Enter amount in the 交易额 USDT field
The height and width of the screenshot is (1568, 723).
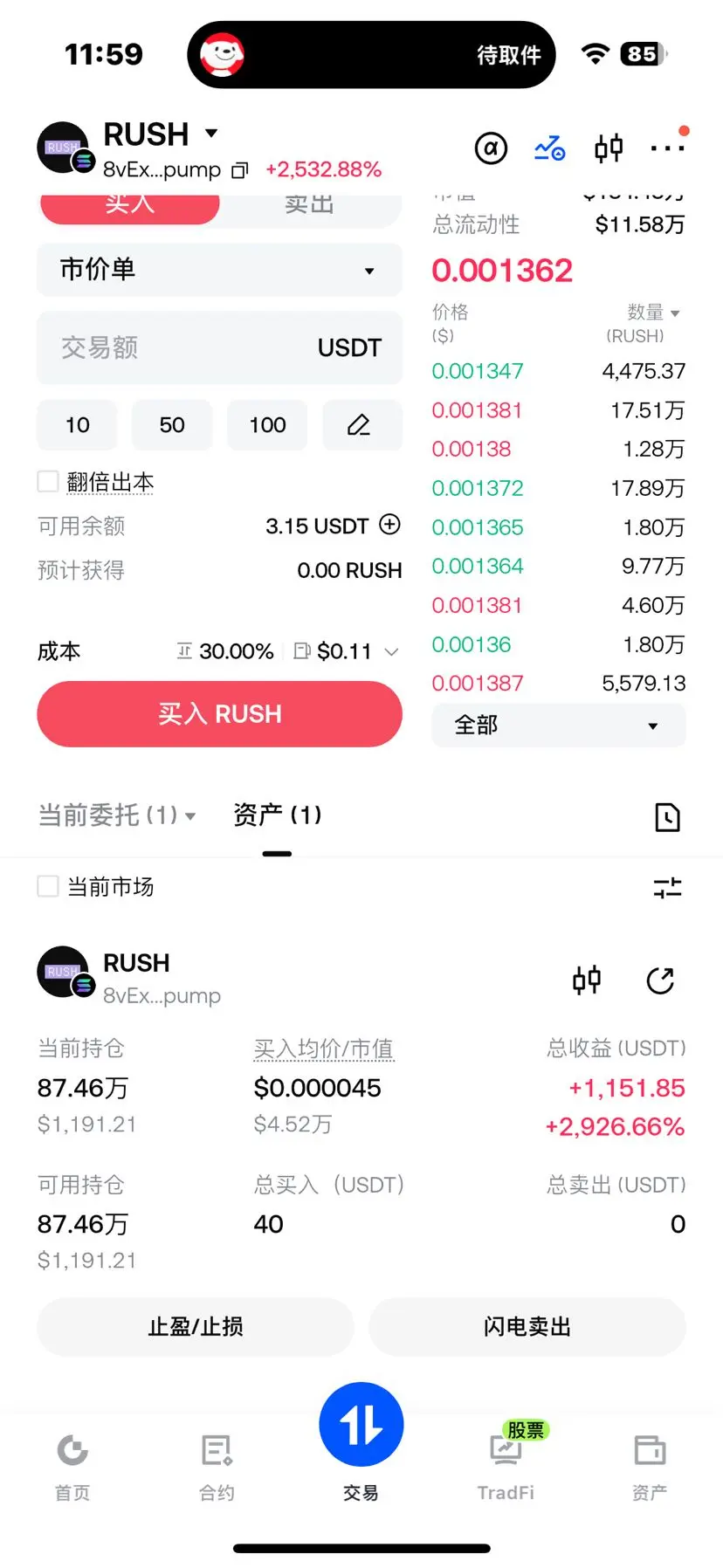tap(219, 347)
